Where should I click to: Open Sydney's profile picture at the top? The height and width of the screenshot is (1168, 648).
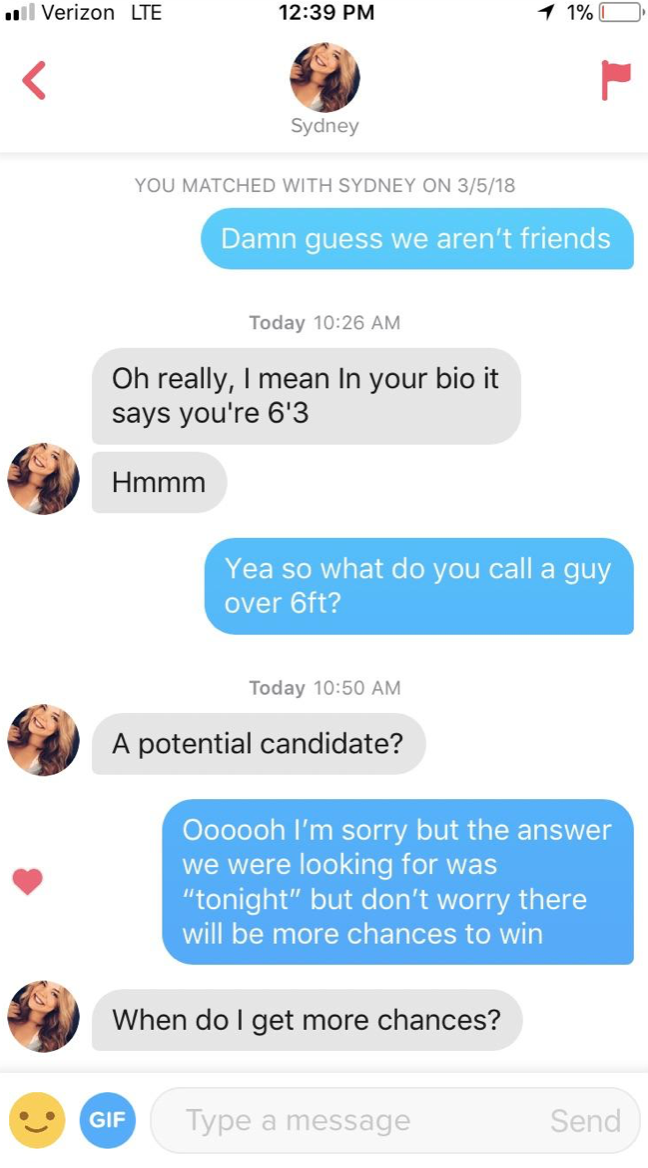324,77
